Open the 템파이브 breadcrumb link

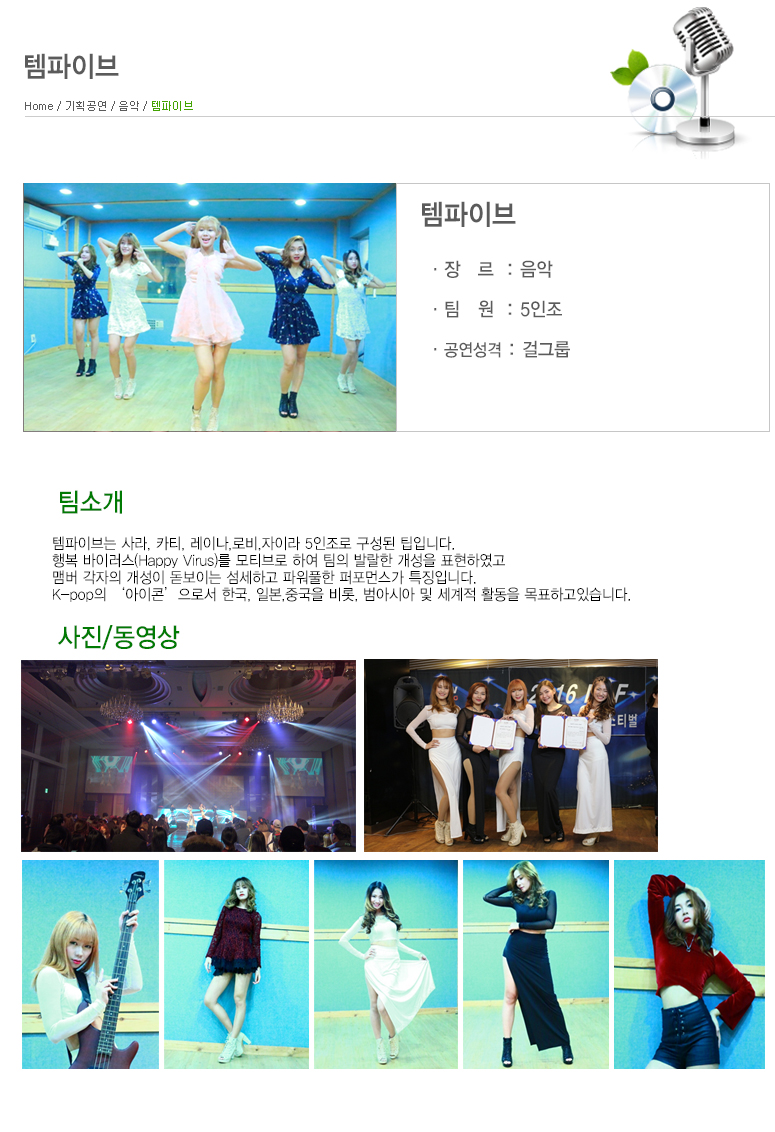172,106
